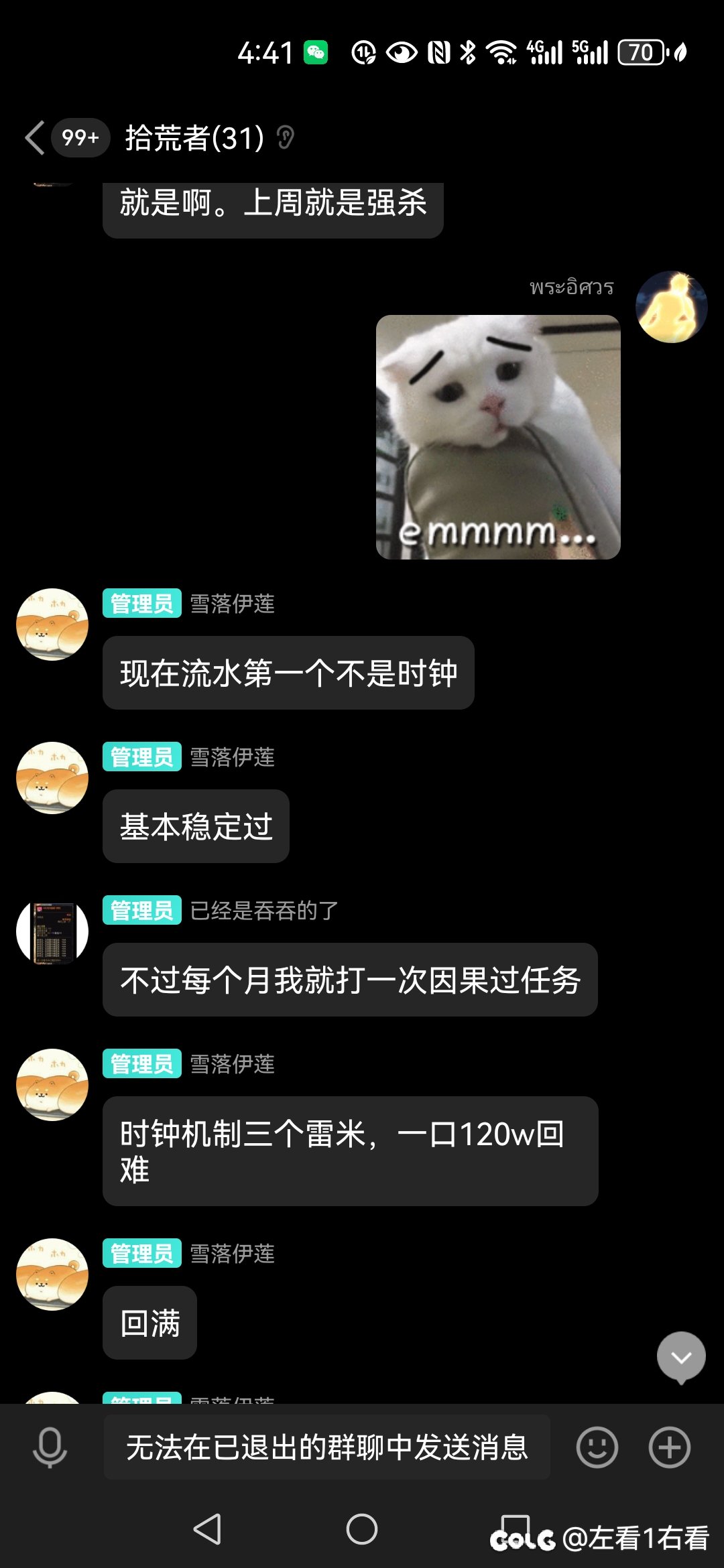Jump to the latest messages
The image size is (724, 1568).
coord(681,1357)
